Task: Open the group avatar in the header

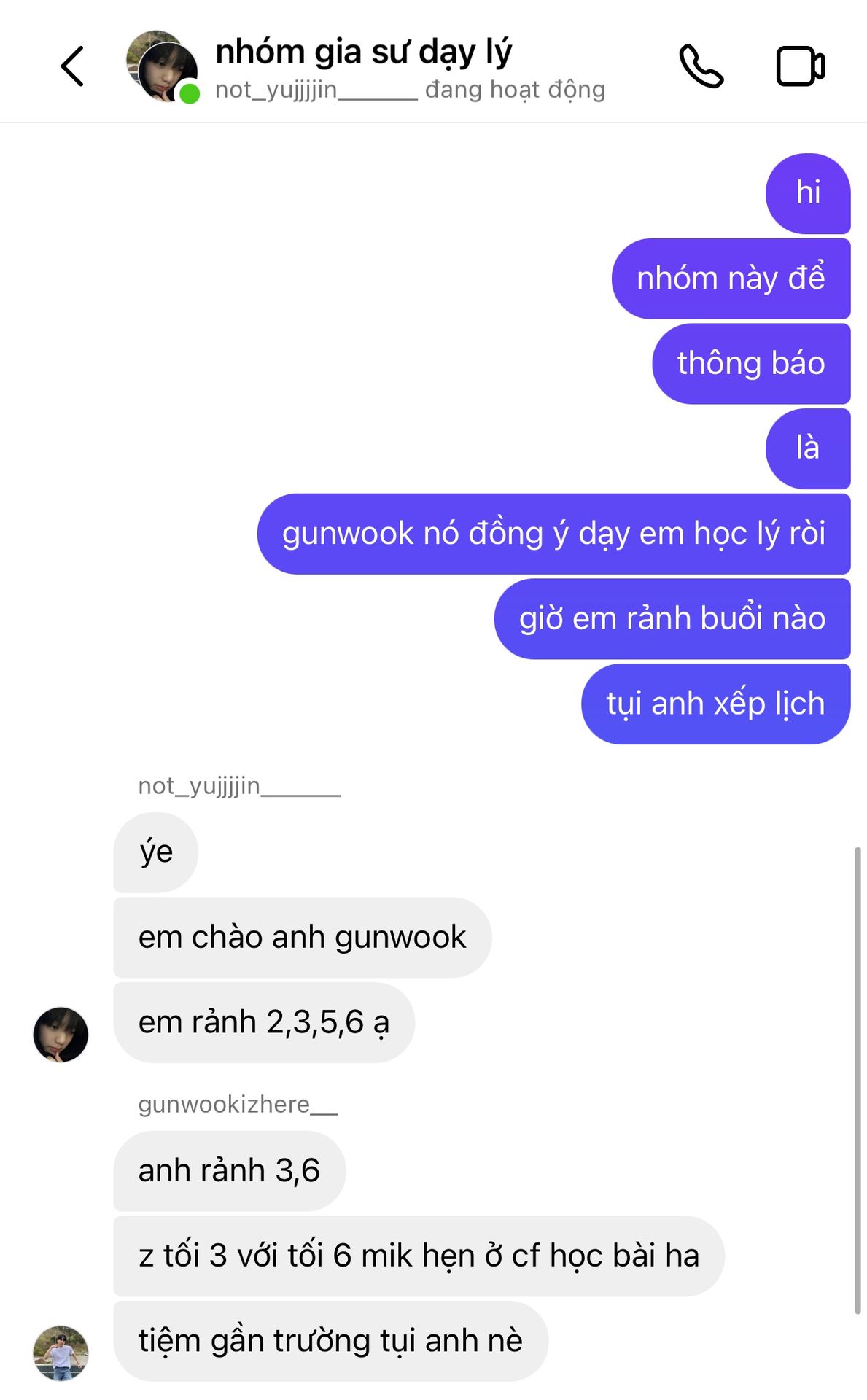Action: pos(162,66)
